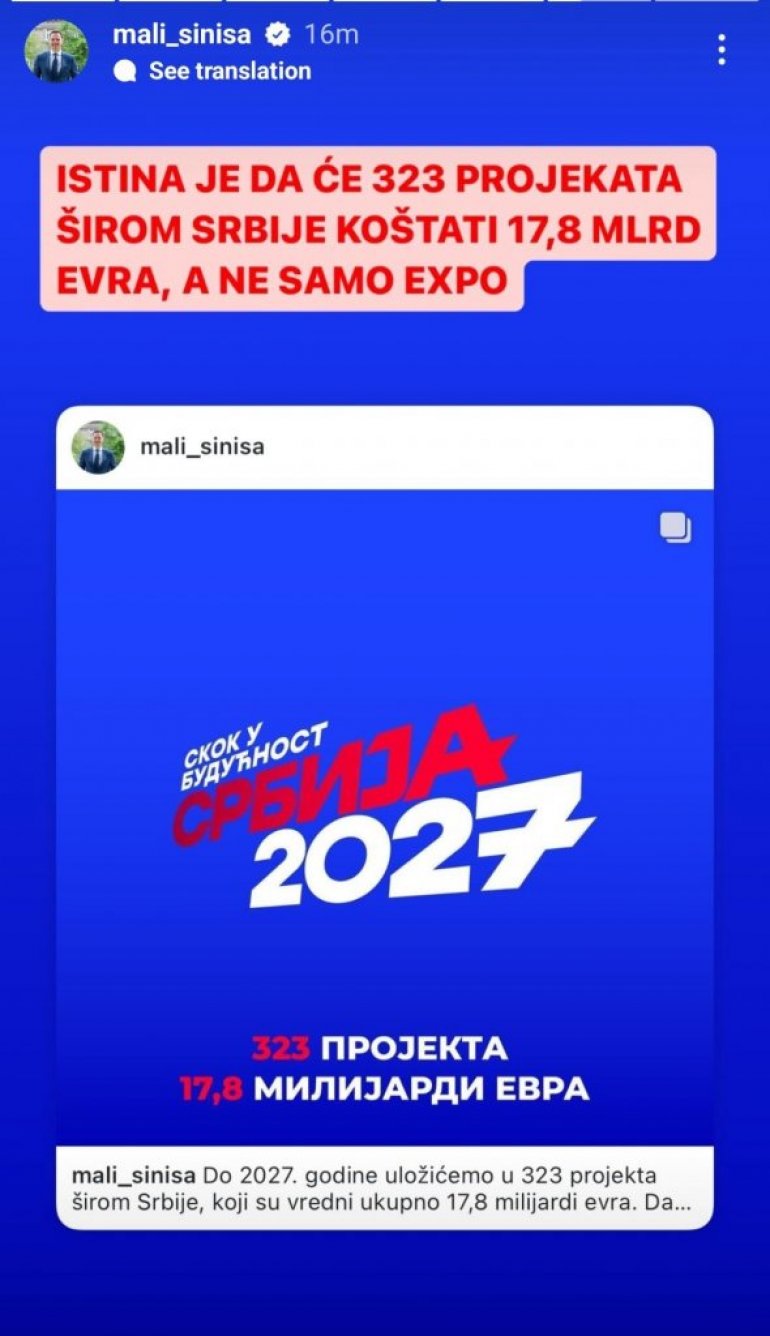Open mali_sinisa's profile picture
The height and width of the screenshot is (1336, 770).
55,52
